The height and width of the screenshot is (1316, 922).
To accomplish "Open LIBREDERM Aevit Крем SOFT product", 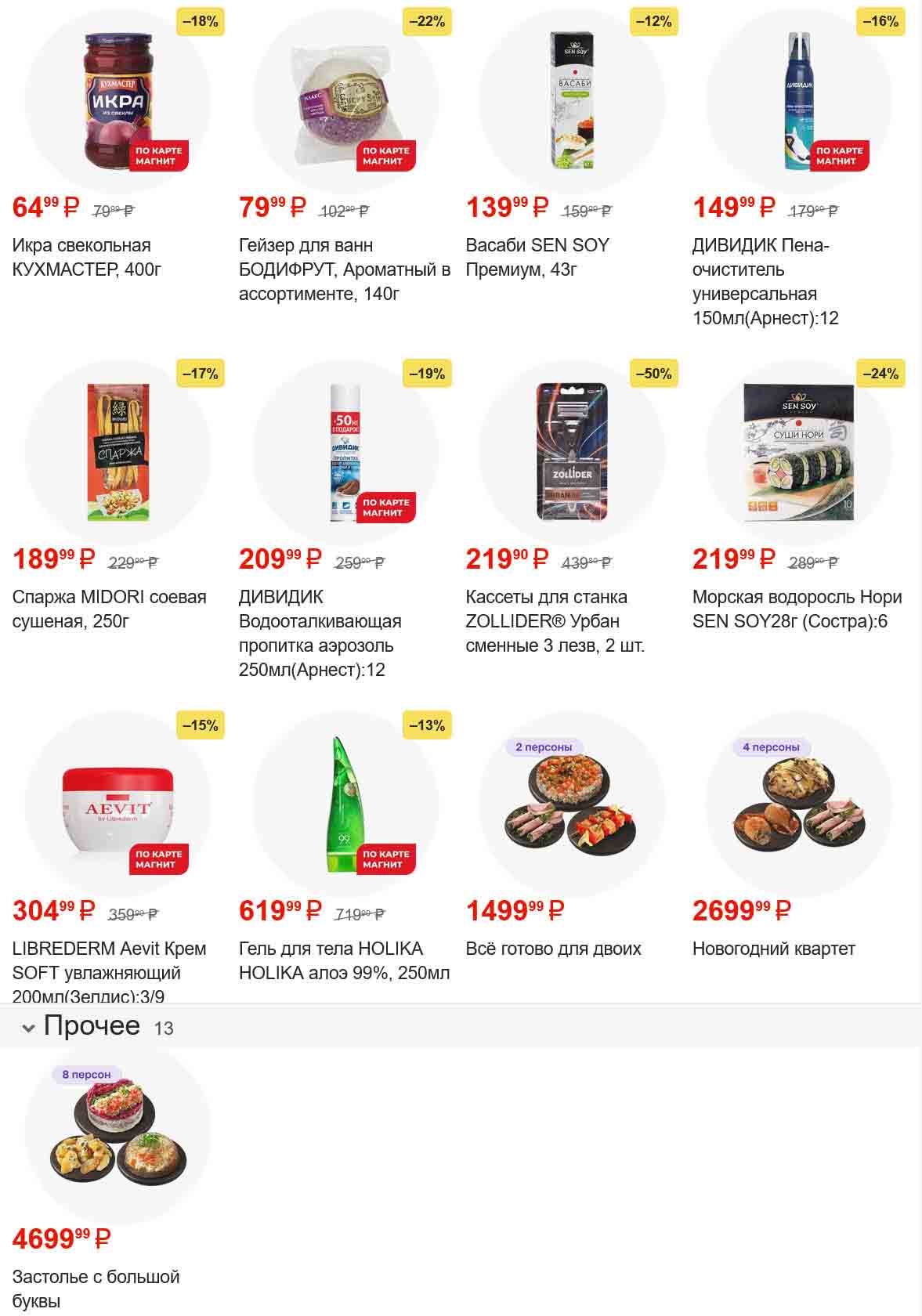I will click(118, 805).
